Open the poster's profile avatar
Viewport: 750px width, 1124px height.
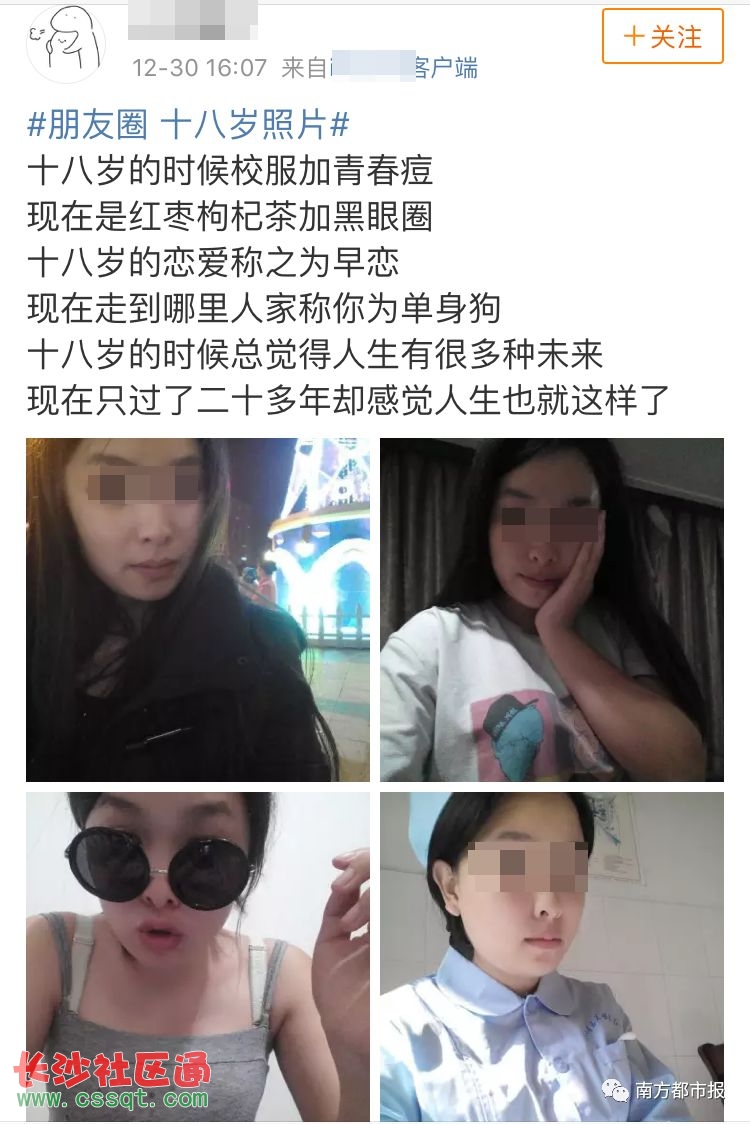coord(66,43)
